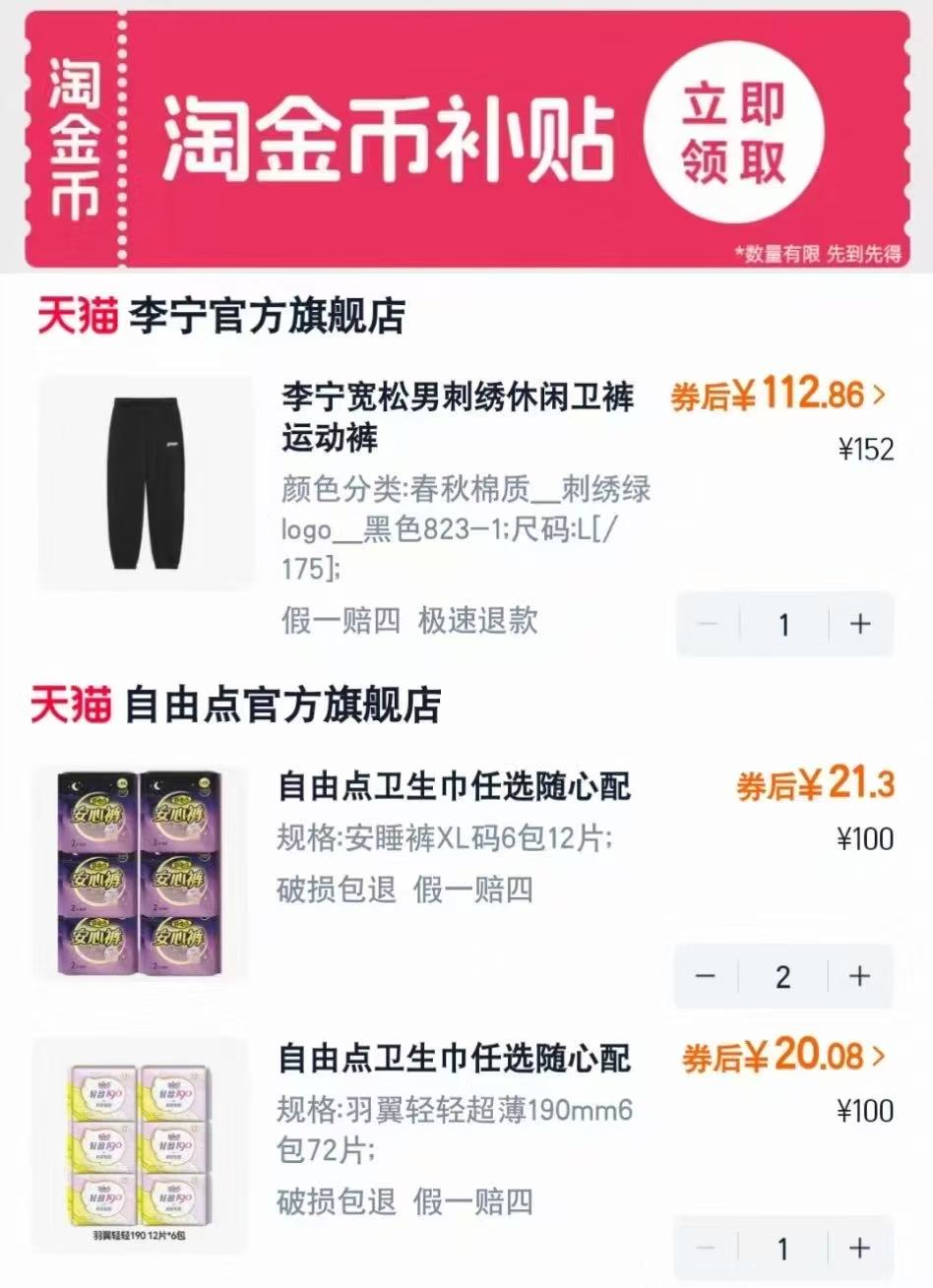Tap plus icon on the 安睡裤 item quantity
This screenshot has width=933, height=1288.
[x=859, y=975]
